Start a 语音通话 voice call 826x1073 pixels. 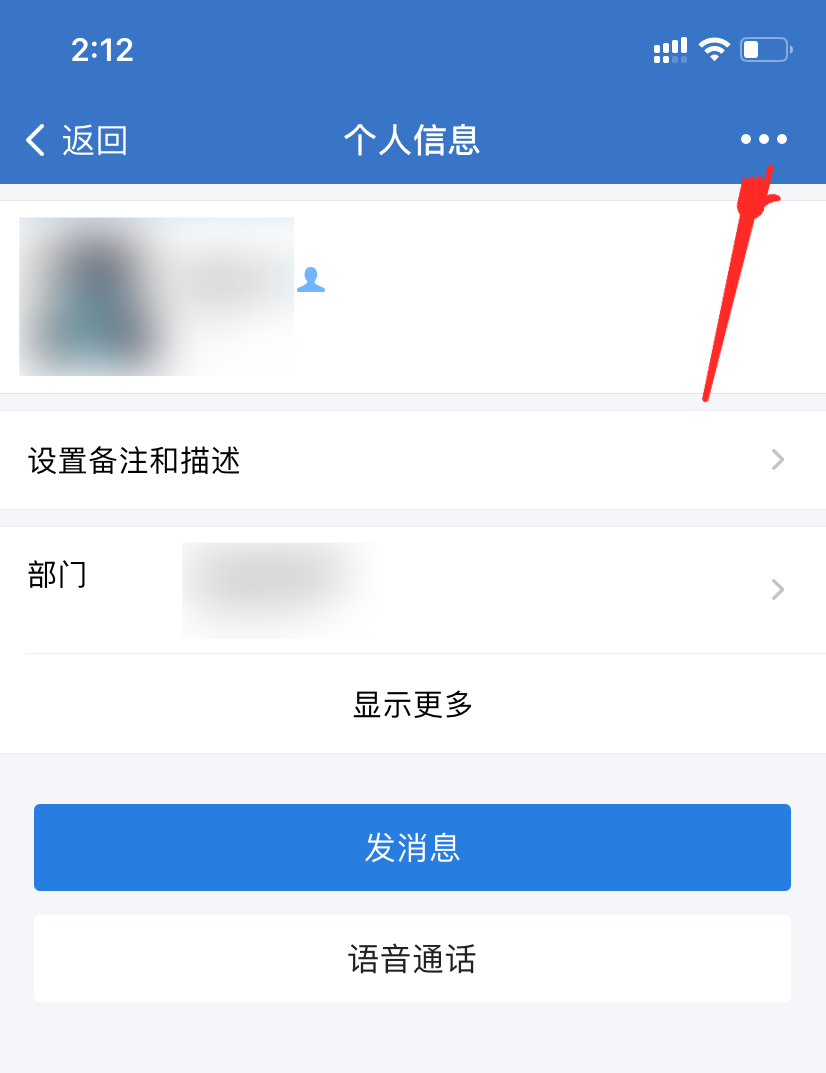tap(412, 959)
